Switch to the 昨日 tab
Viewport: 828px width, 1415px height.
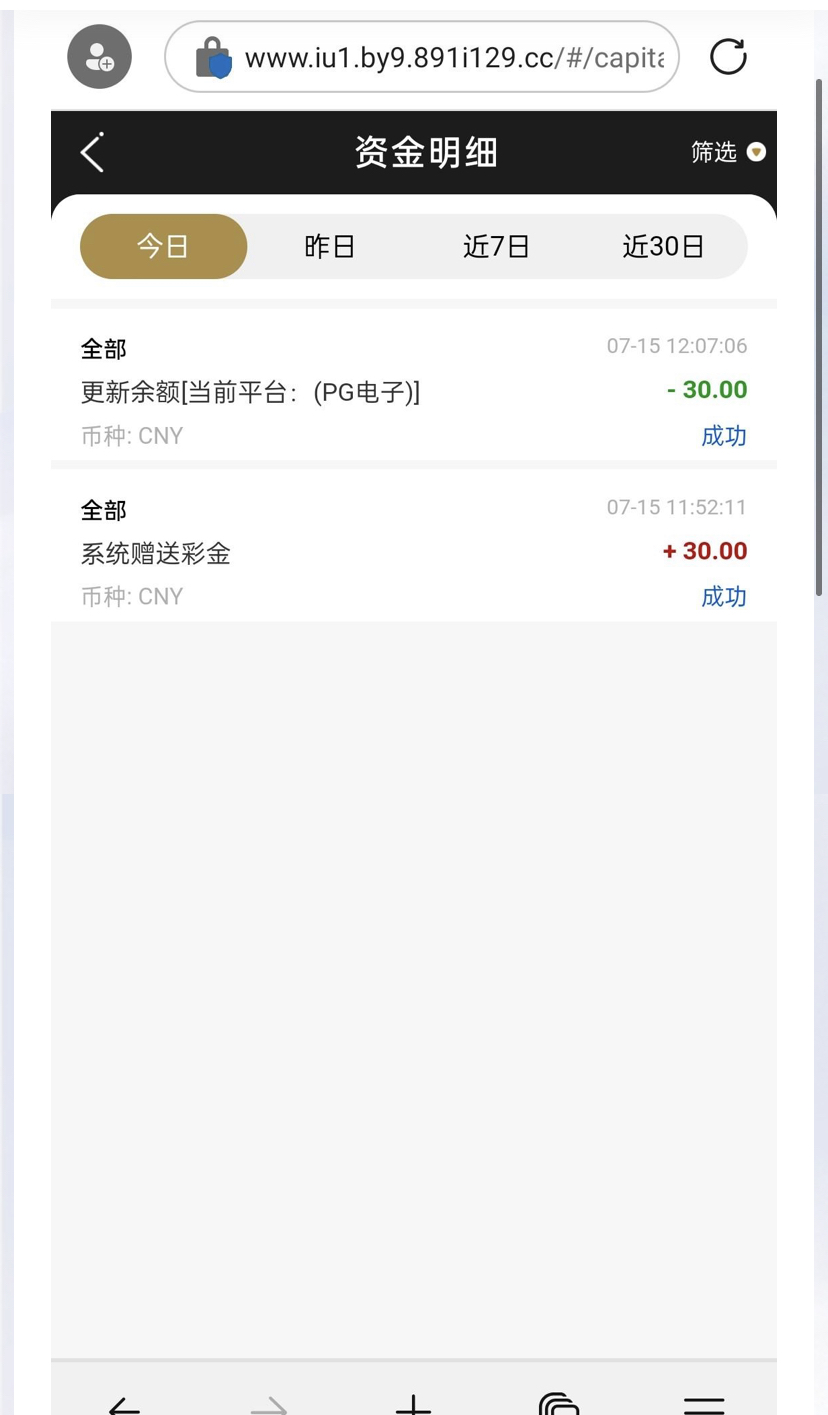coord(330,246)
